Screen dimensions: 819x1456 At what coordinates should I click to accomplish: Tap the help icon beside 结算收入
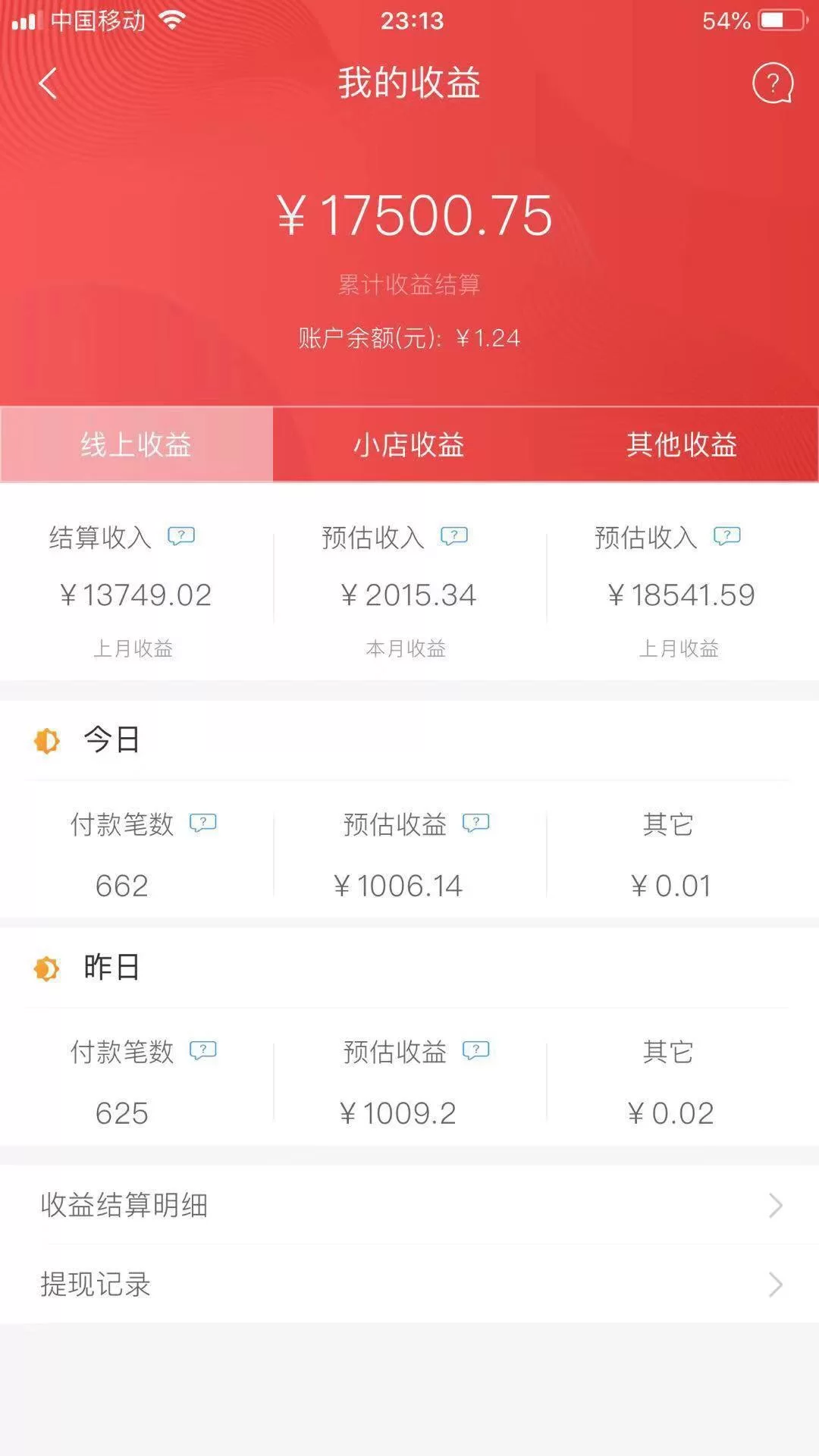[181, 536]
